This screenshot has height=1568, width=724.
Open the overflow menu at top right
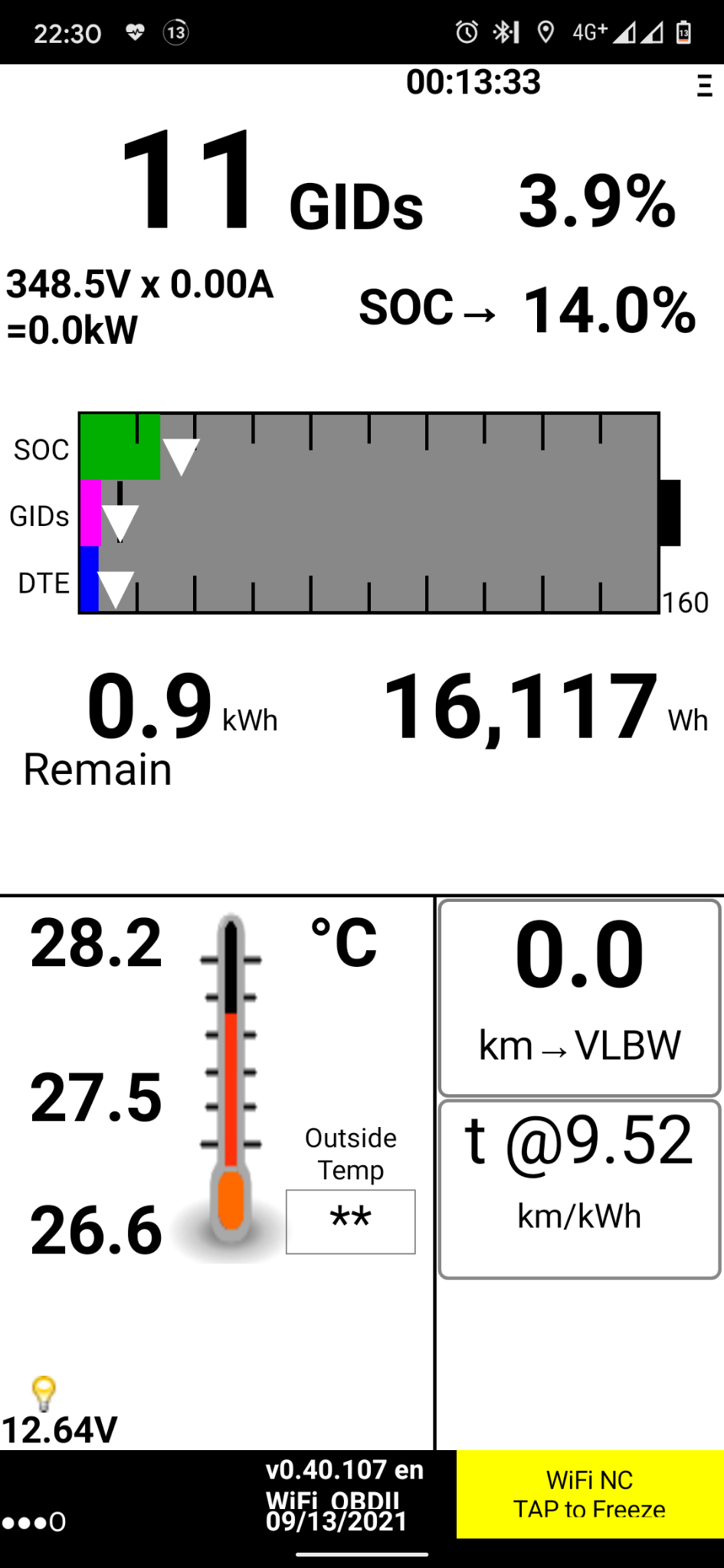point(704,85)
